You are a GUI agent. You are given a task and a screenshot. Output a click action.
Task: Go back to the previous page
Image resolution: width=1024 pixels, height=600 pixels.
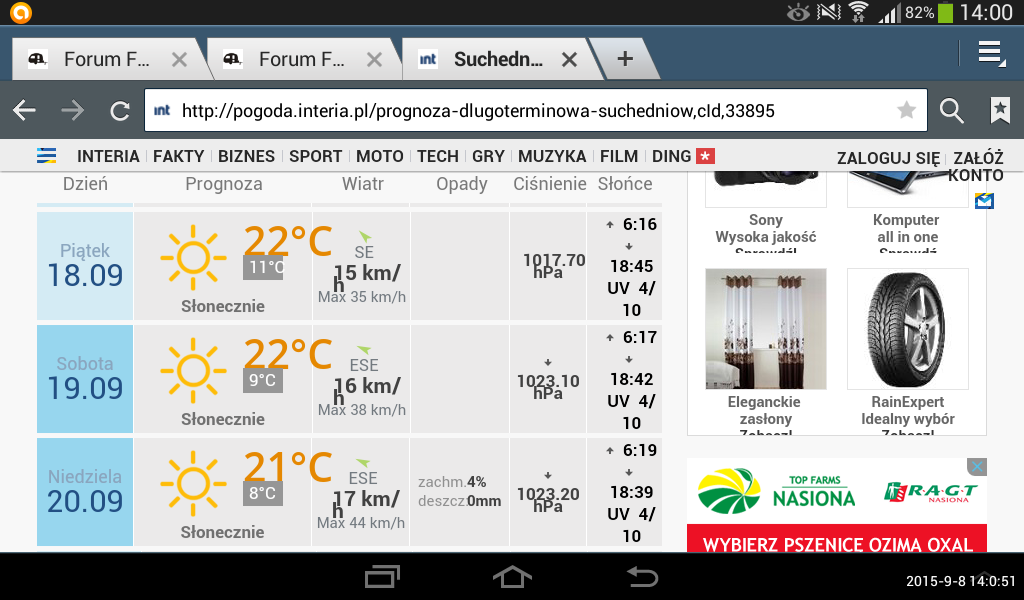(x=25, y=110)
